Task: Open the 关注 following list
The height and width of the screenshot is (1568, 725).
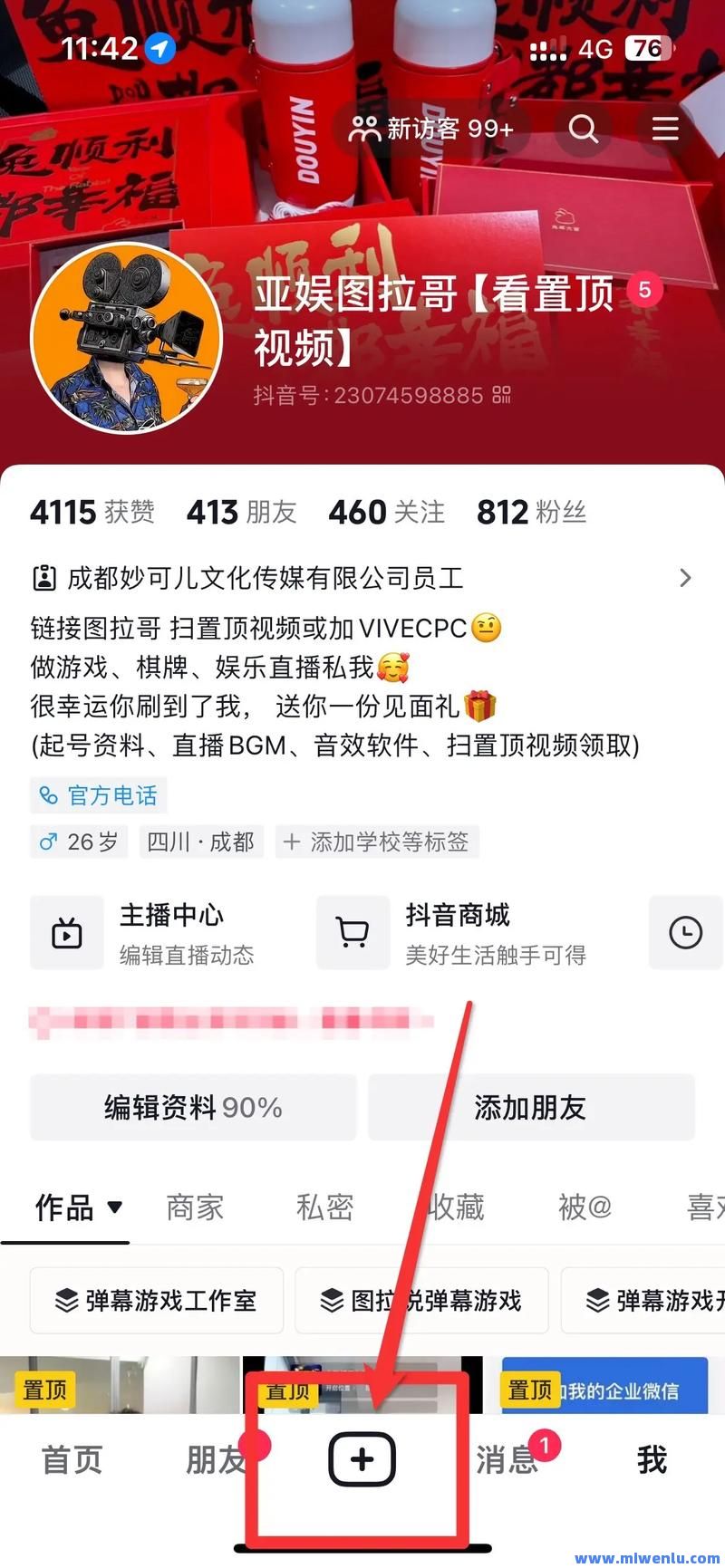Action: tap(386, 512)
